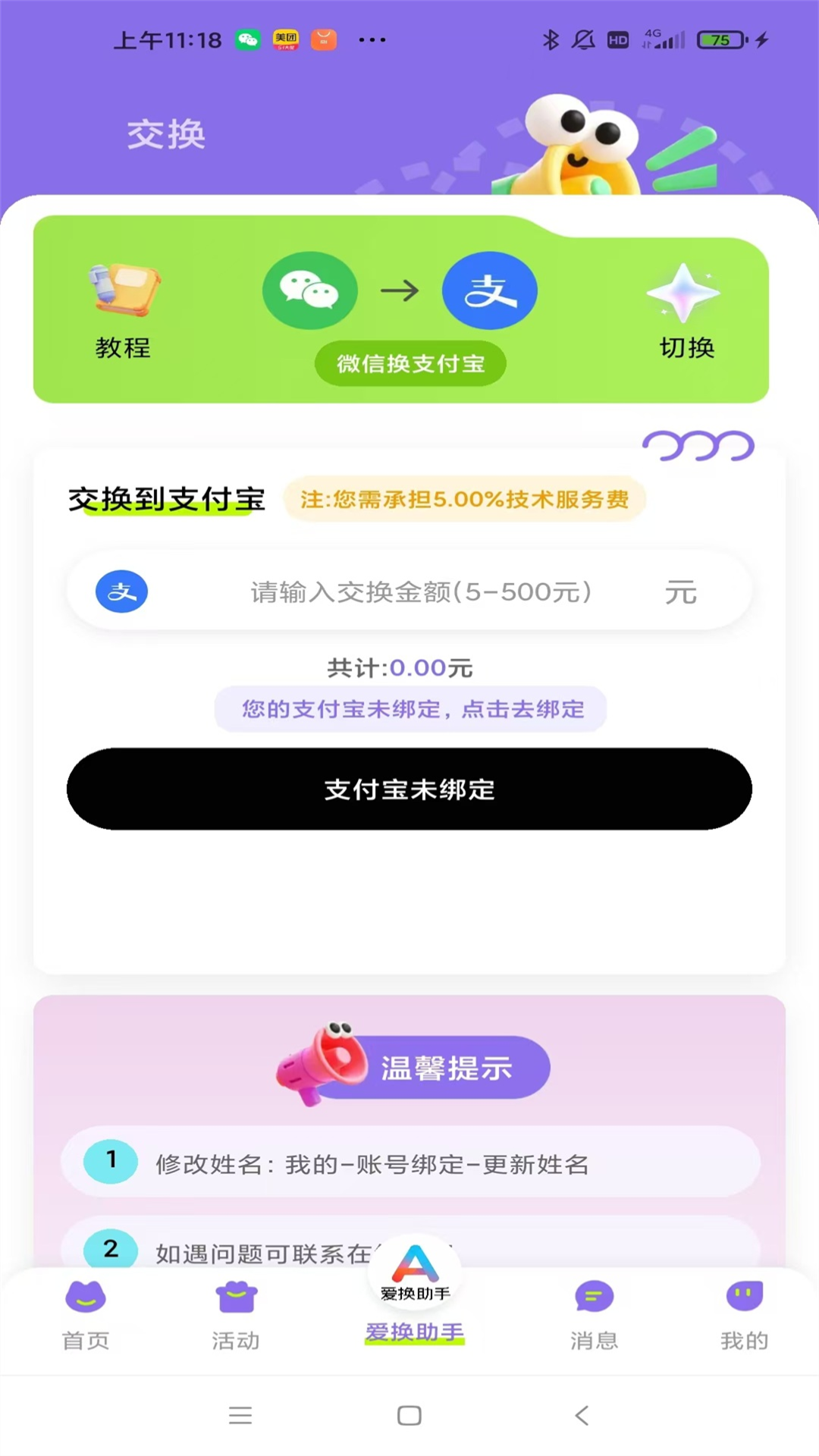Click the 5.00% service fee notice
819x1456 pixels.
point(465,499)
